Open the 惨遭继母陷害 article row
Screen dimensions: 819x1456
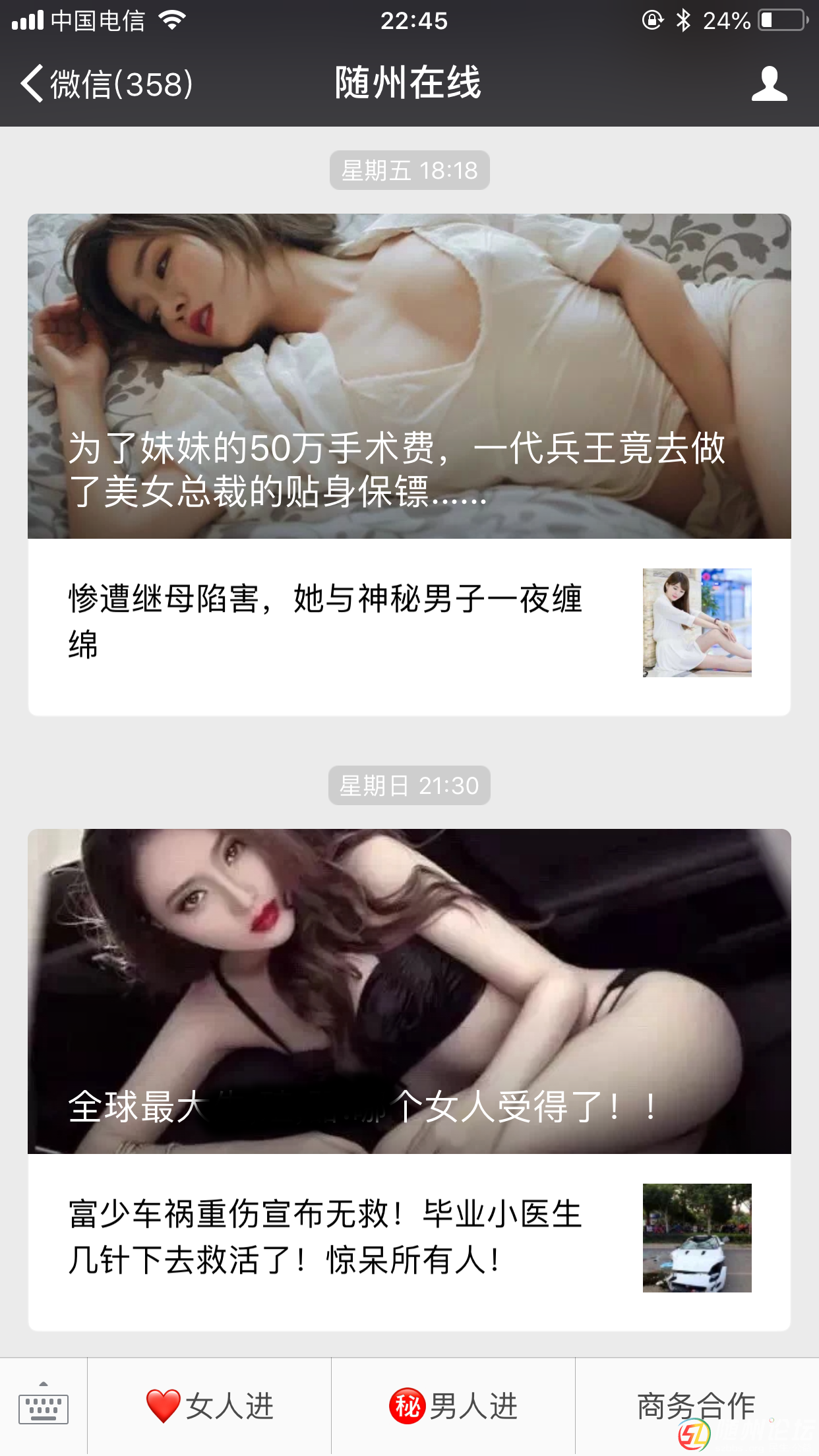409,623
